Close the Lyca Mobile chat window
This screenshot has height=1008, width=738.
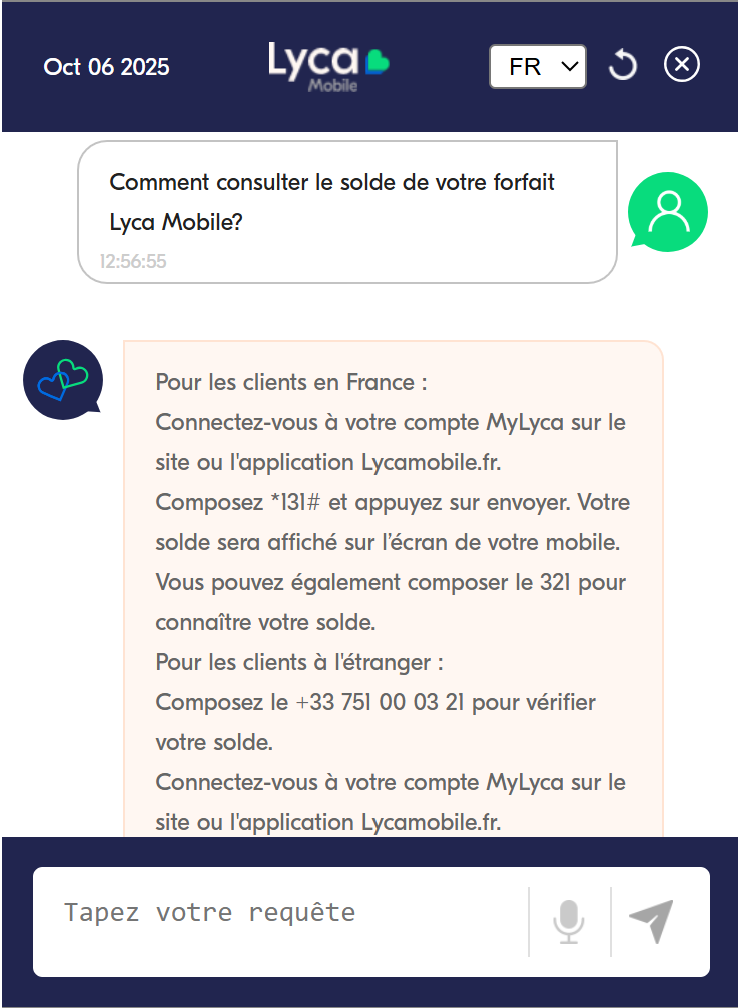(682, 66)
